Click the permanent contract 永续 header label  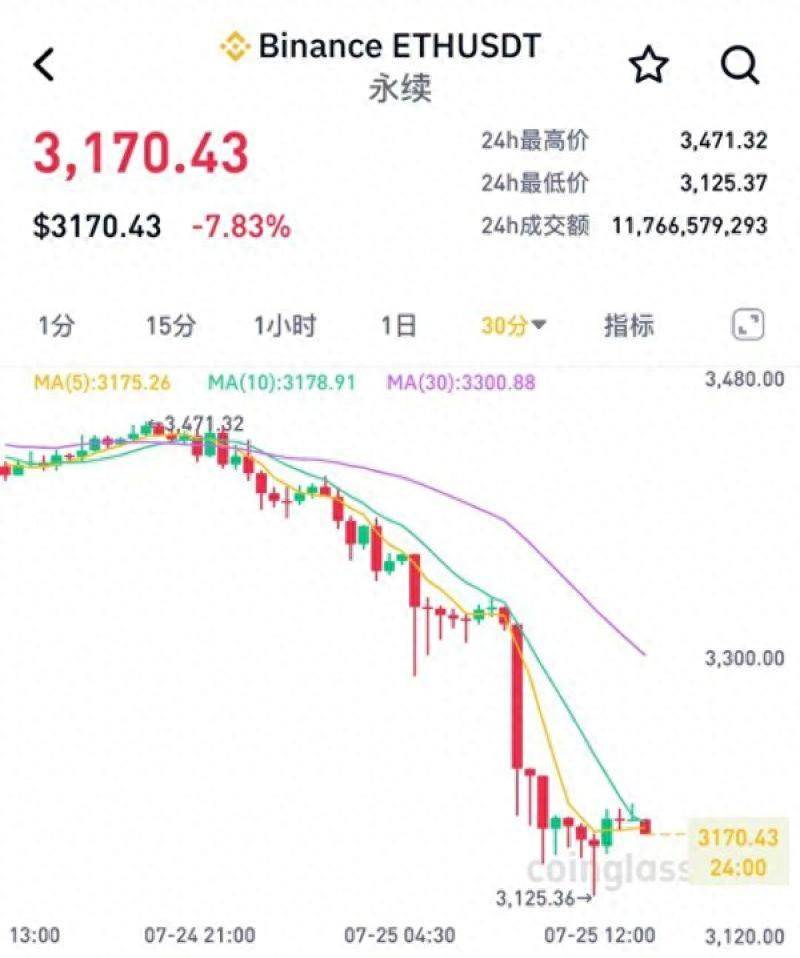(399, 88)
